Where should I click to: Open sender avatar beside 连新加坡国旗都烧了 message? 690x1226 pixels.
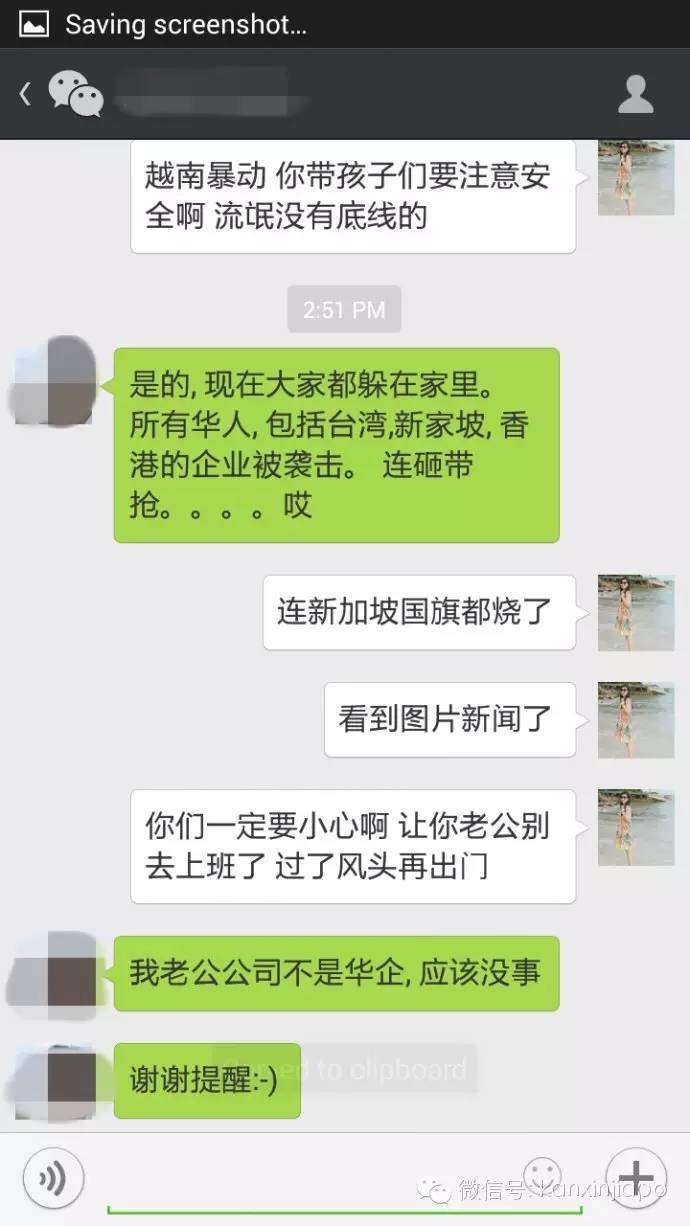[635, 613]
